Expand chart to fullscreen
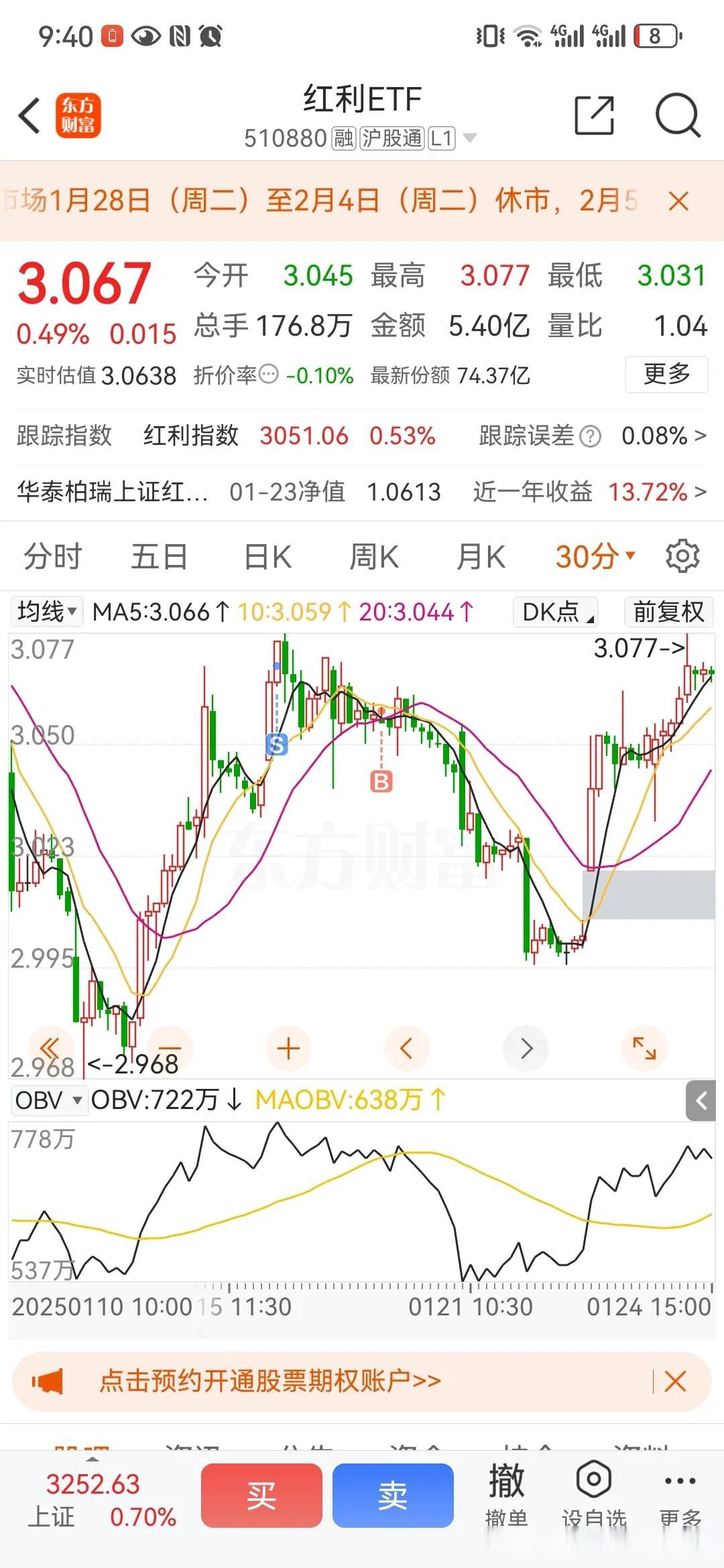 [x=644, y=1049]
